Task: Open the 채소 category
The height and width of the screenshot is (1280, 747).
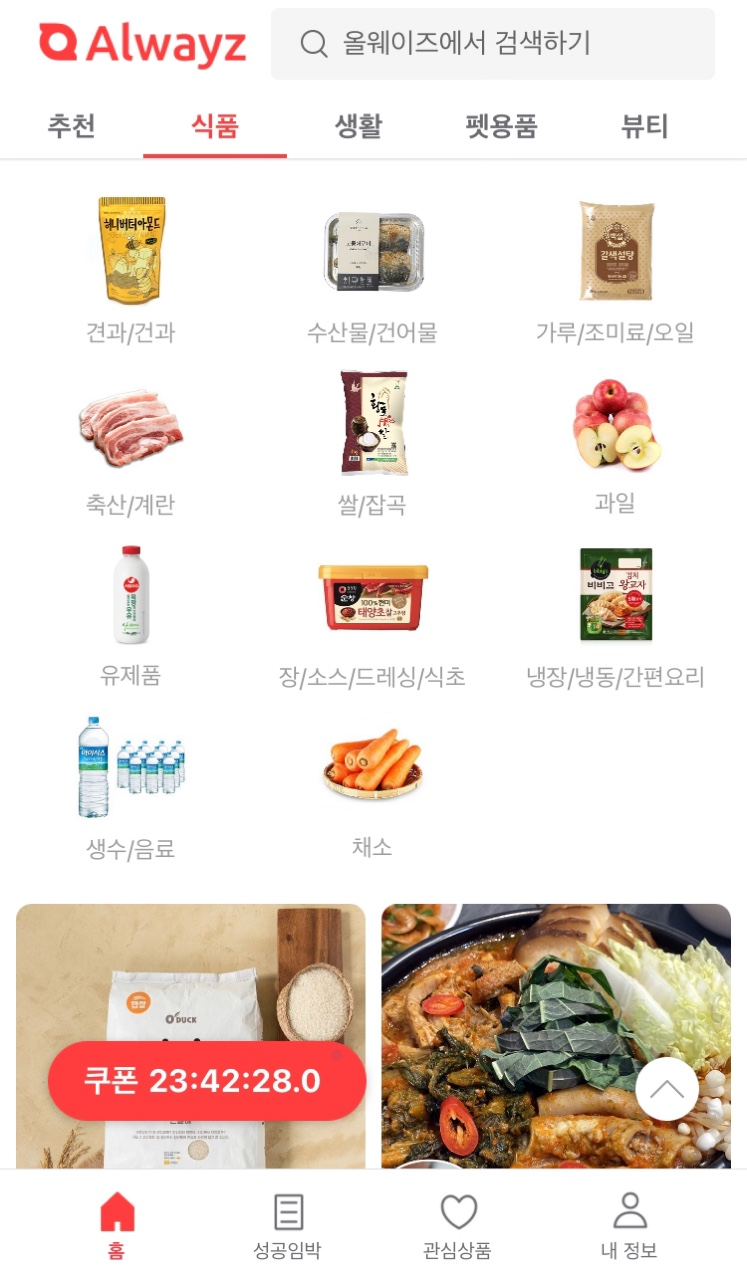Action: 373,788
